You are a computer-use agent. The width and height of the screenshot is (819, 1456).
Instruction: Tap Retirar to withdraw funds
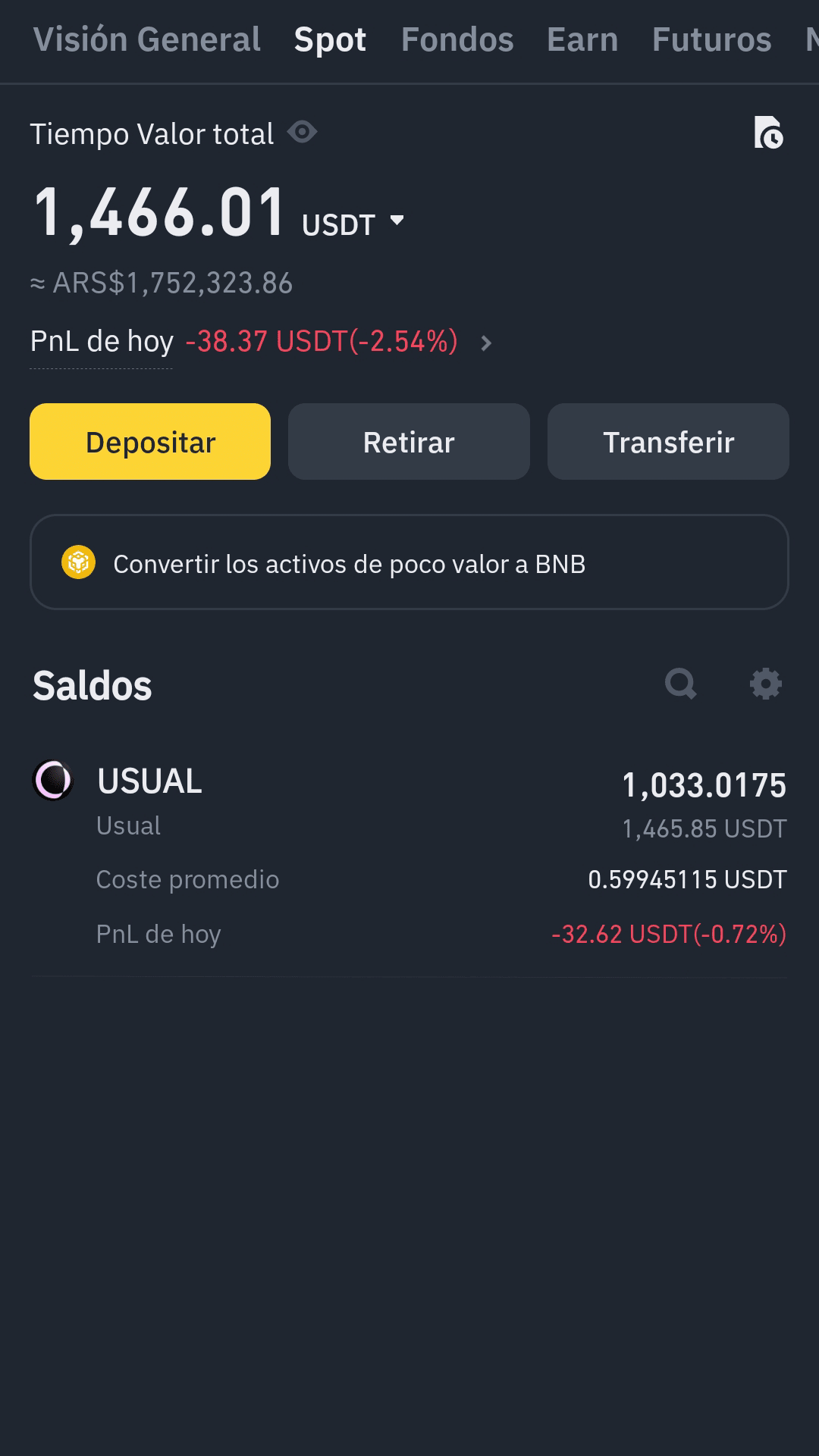(409, 441)
